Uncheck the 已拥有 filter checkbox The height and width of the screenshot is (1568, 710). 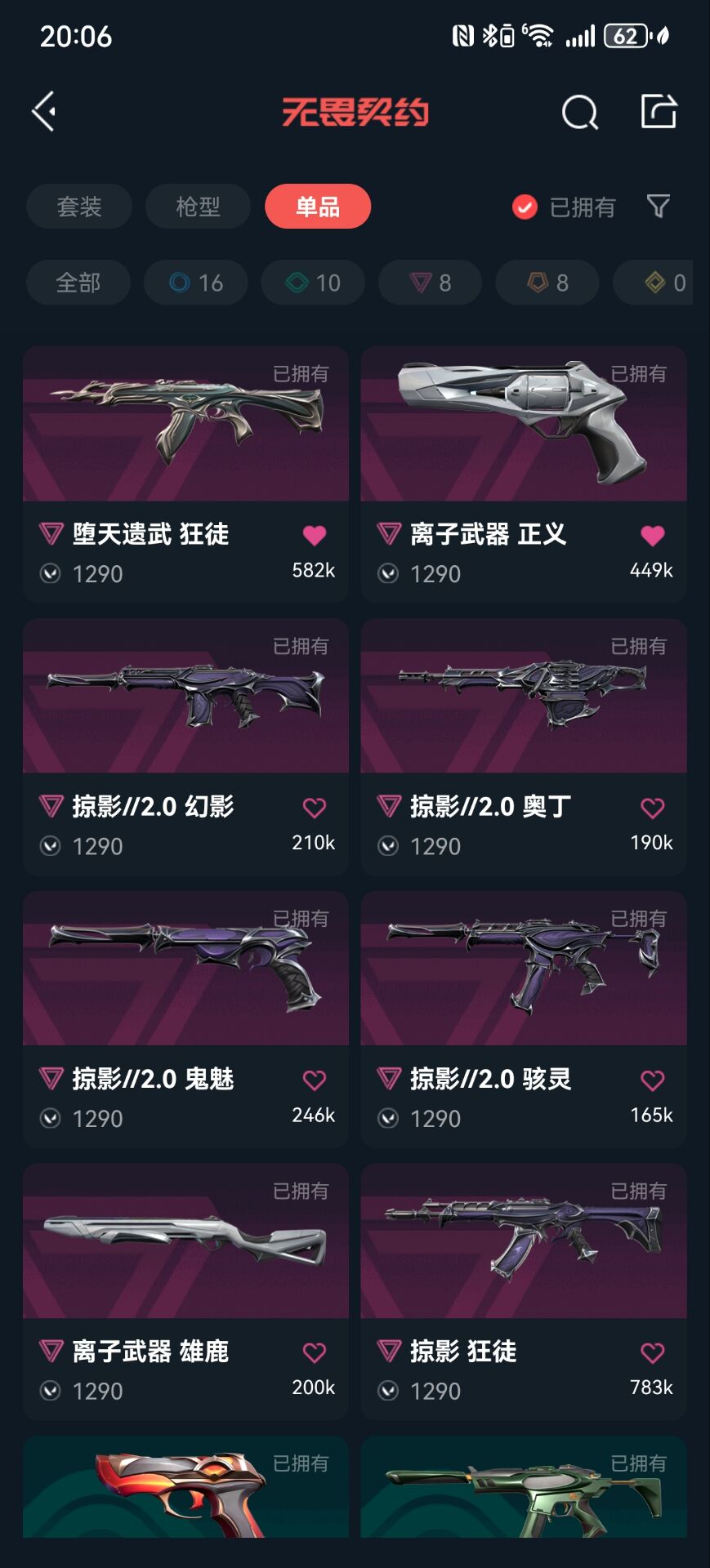click(x=525, y=207)
